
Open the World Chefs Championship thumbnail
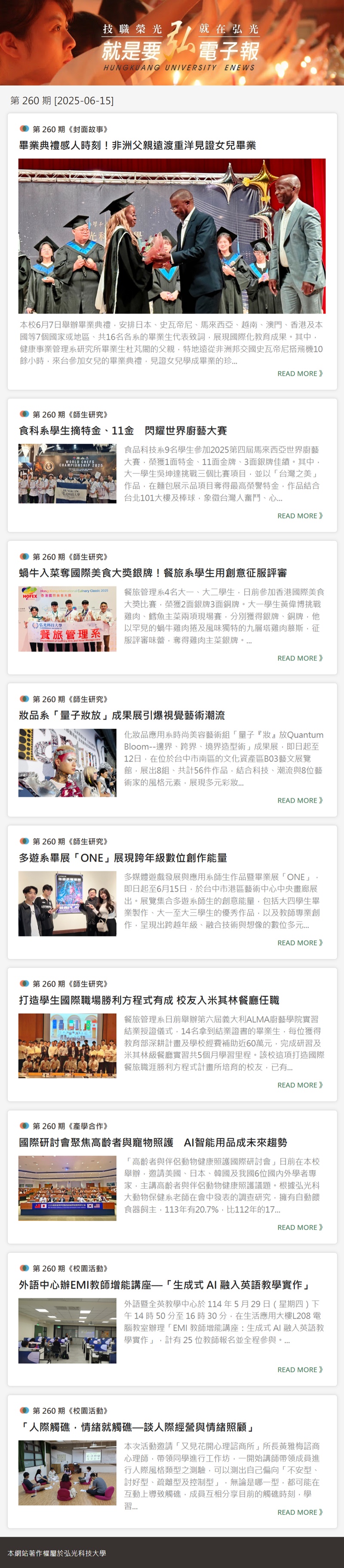pos(67,473)
